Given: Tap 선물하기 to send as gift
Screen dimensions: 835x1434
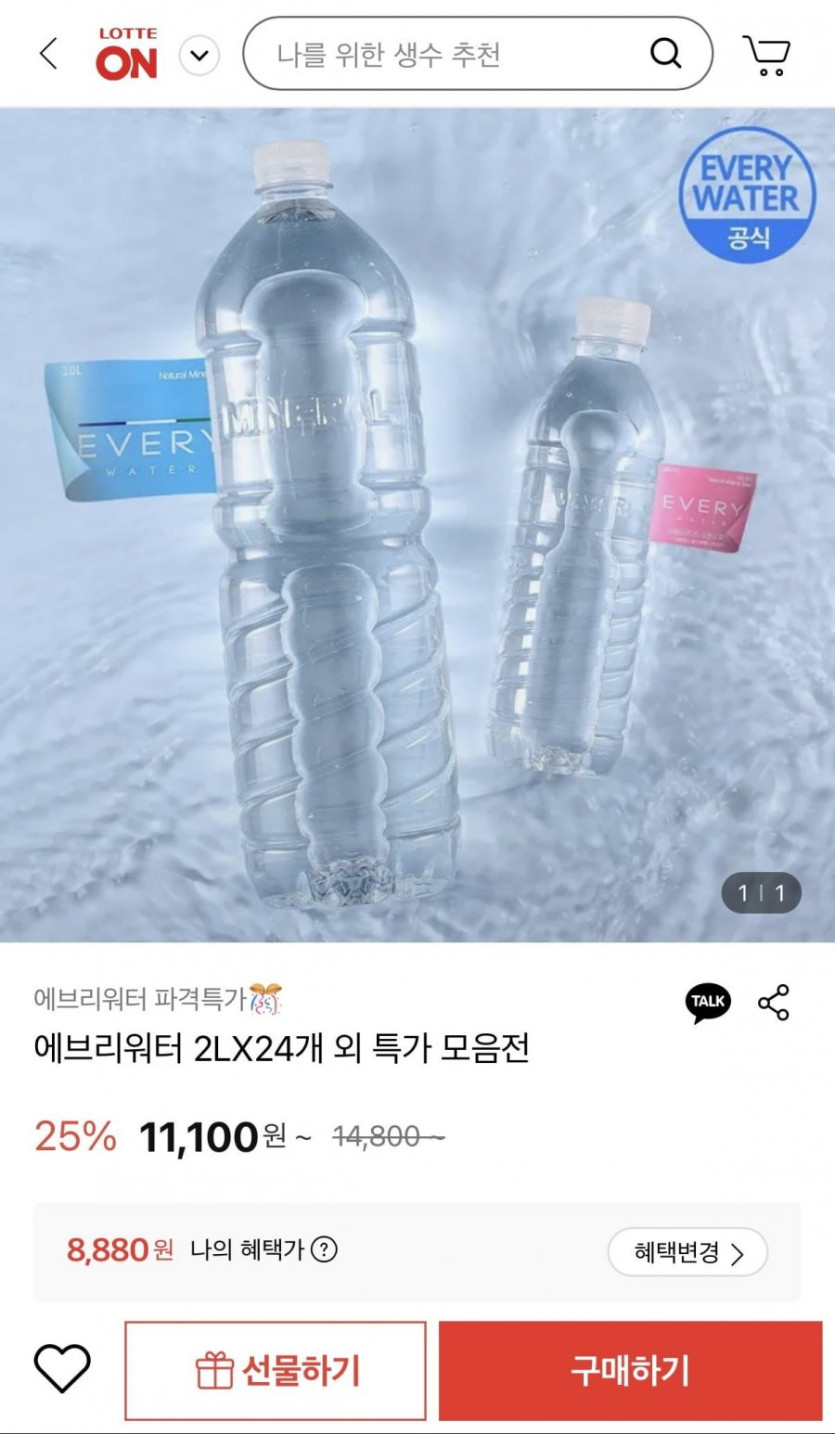Looking at the screenshot, I should pos(275,1370).
